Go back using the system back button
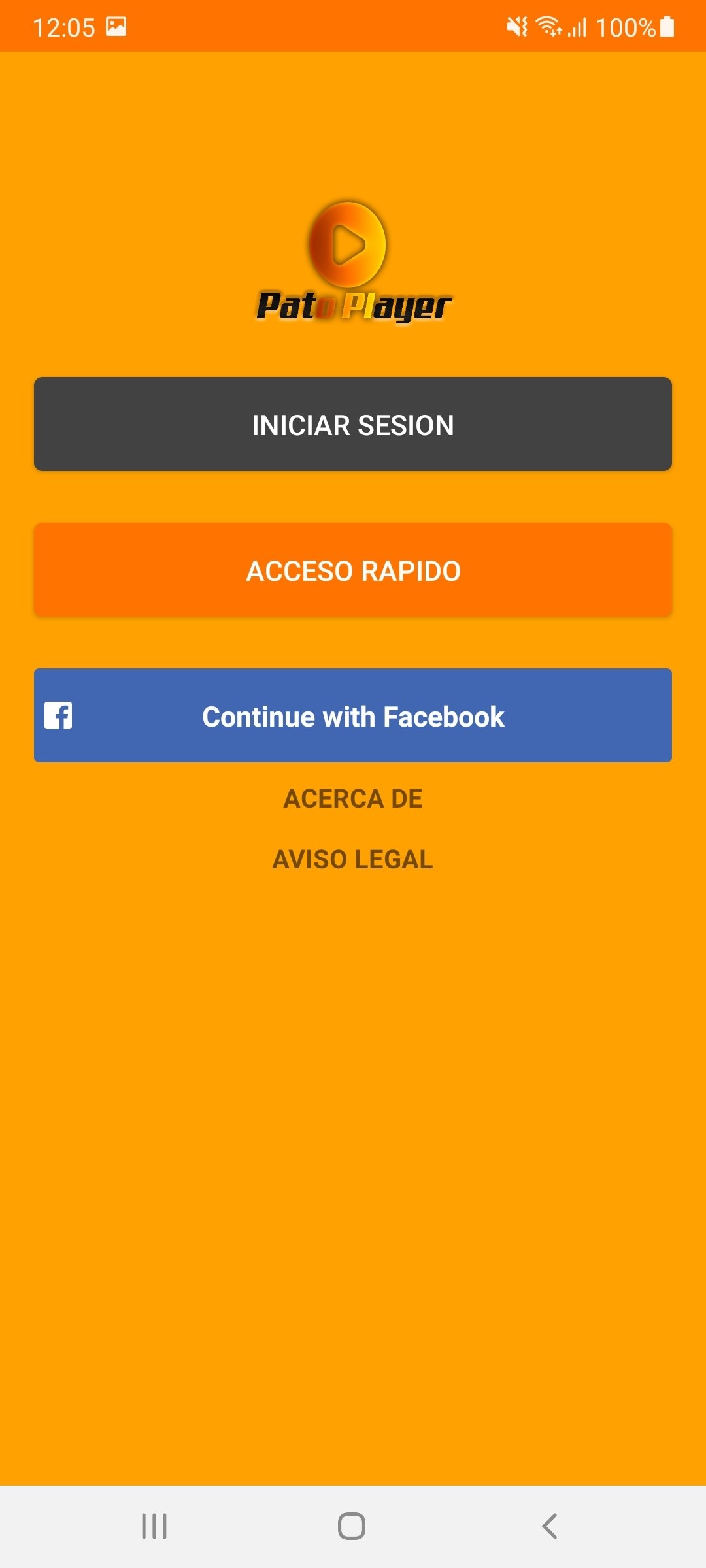The width and height of the screenshot is (706, 1568). coord(550,1526)
